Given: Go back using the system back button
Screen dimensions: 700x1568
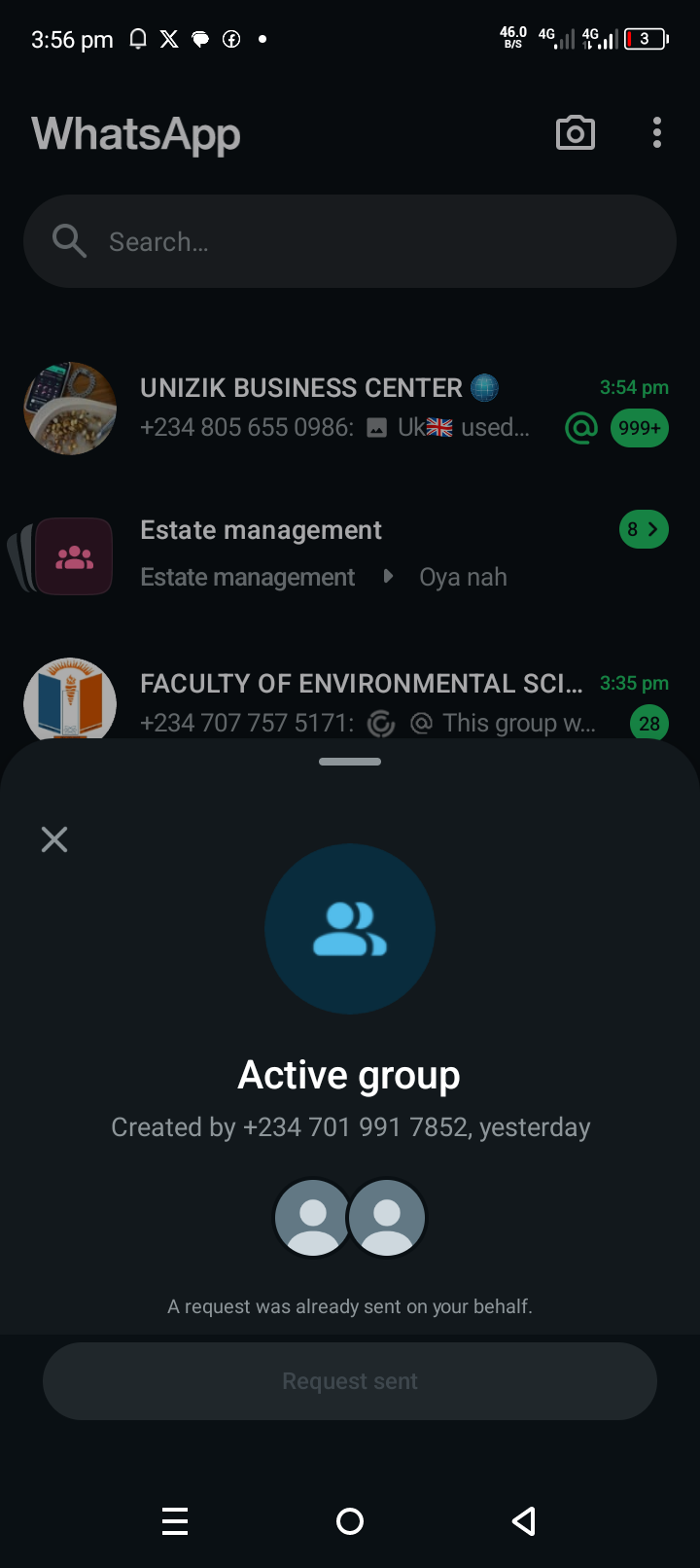Looking at the screenshot, I should tap(524, 1521).
